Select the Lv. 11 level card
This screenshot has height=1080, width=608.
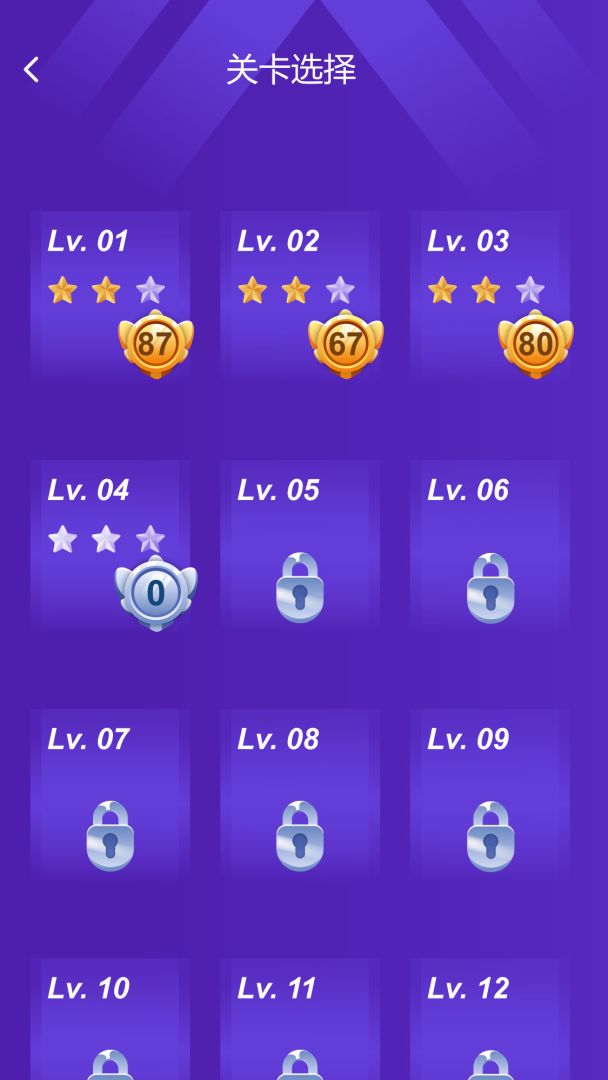pyautogui.click(x=300, y=1020)
